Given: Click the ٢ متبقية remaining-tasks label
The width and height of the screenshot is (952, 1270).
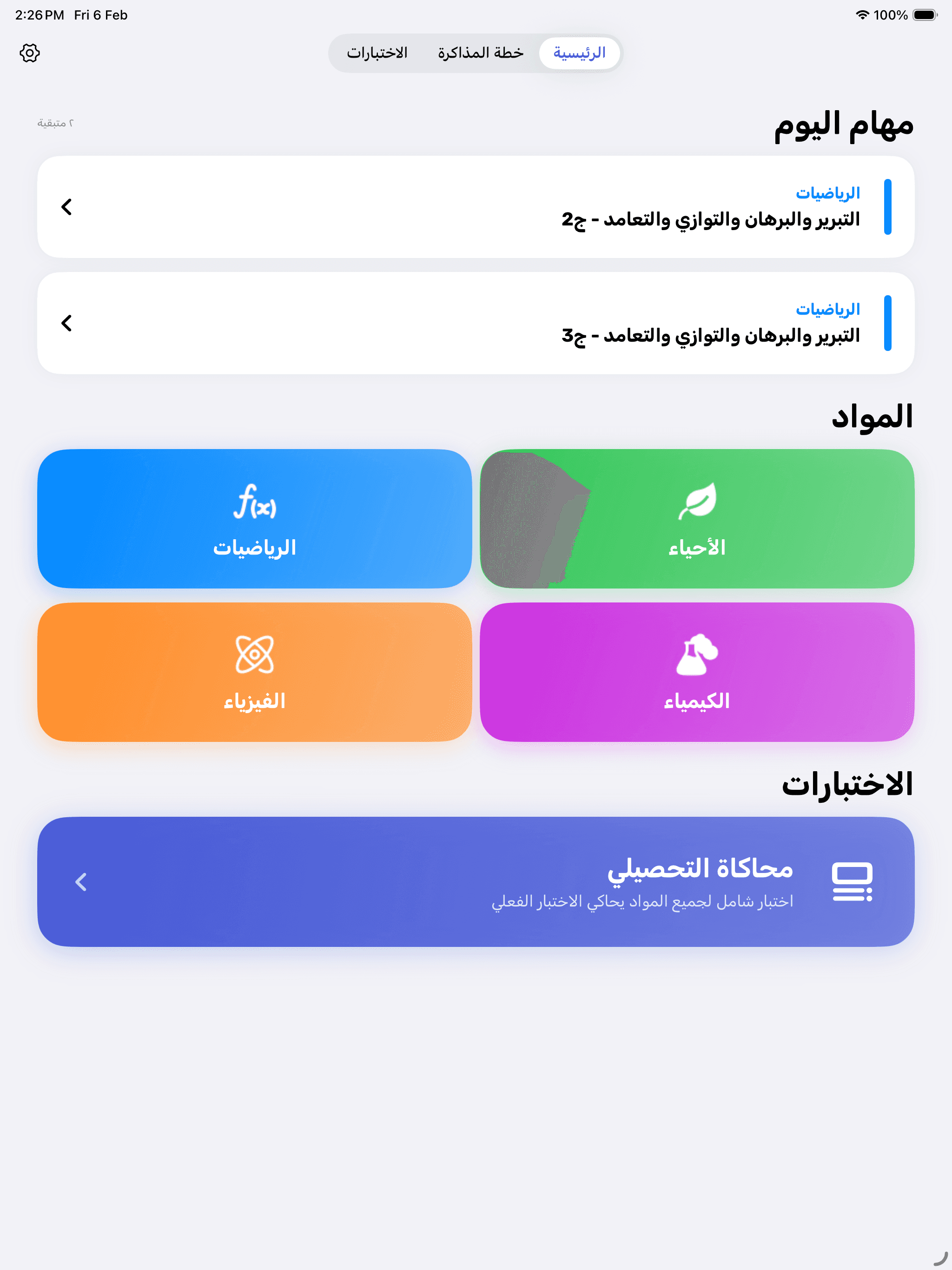Looking at the screenshot, I should tap(55, 123).
